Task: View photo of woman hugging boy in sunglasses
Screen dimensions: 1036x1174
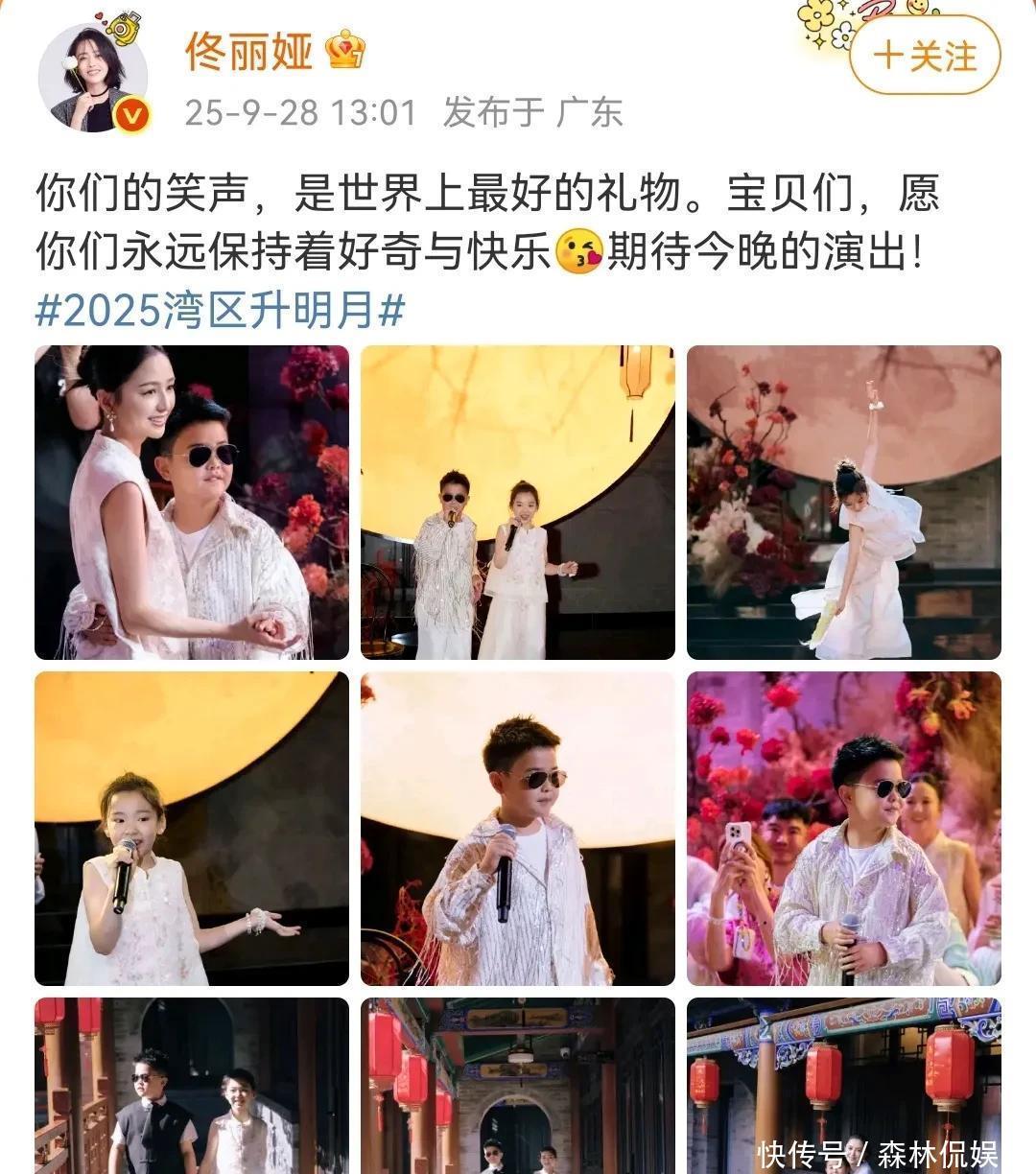Action: pos(192,503)
